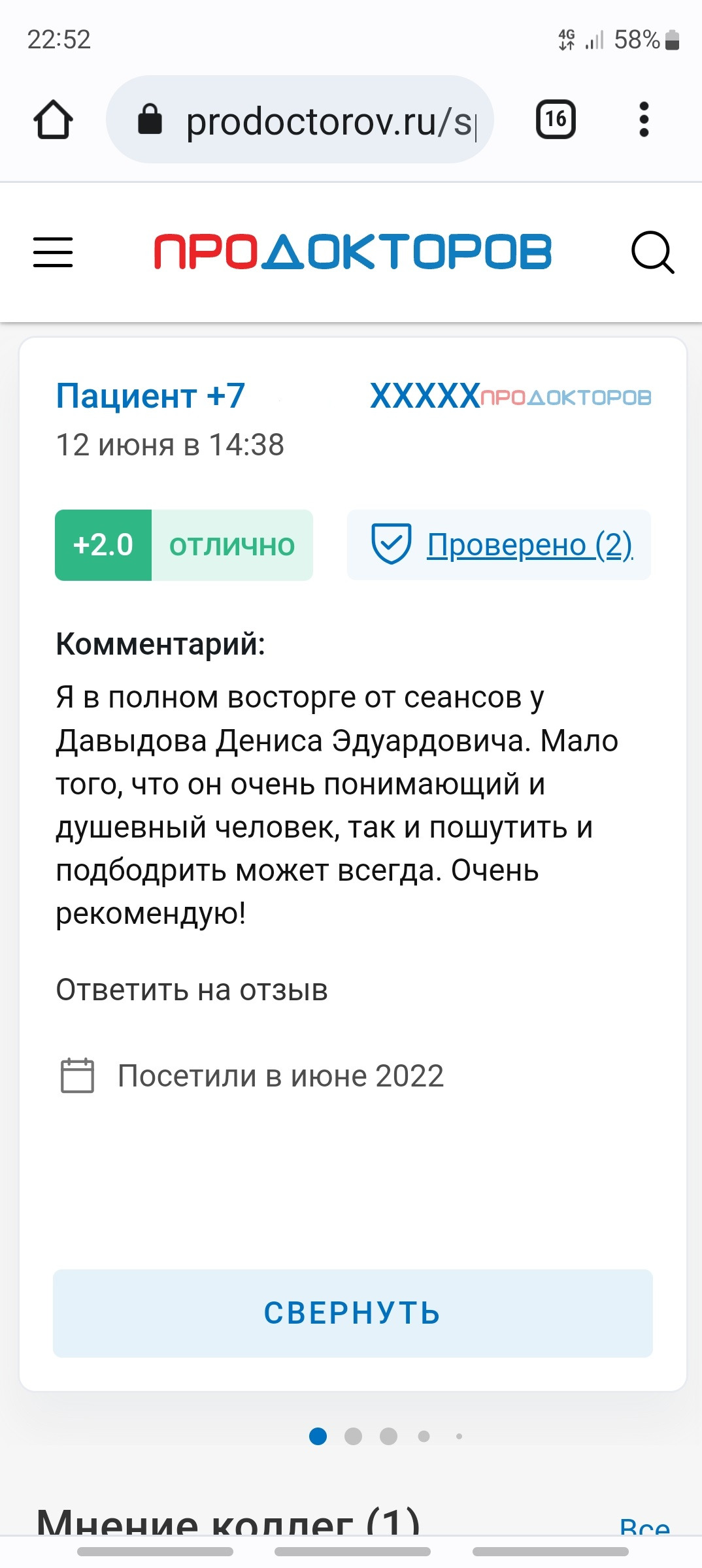Collapse the review with Свернуть

click(352, 1313)
